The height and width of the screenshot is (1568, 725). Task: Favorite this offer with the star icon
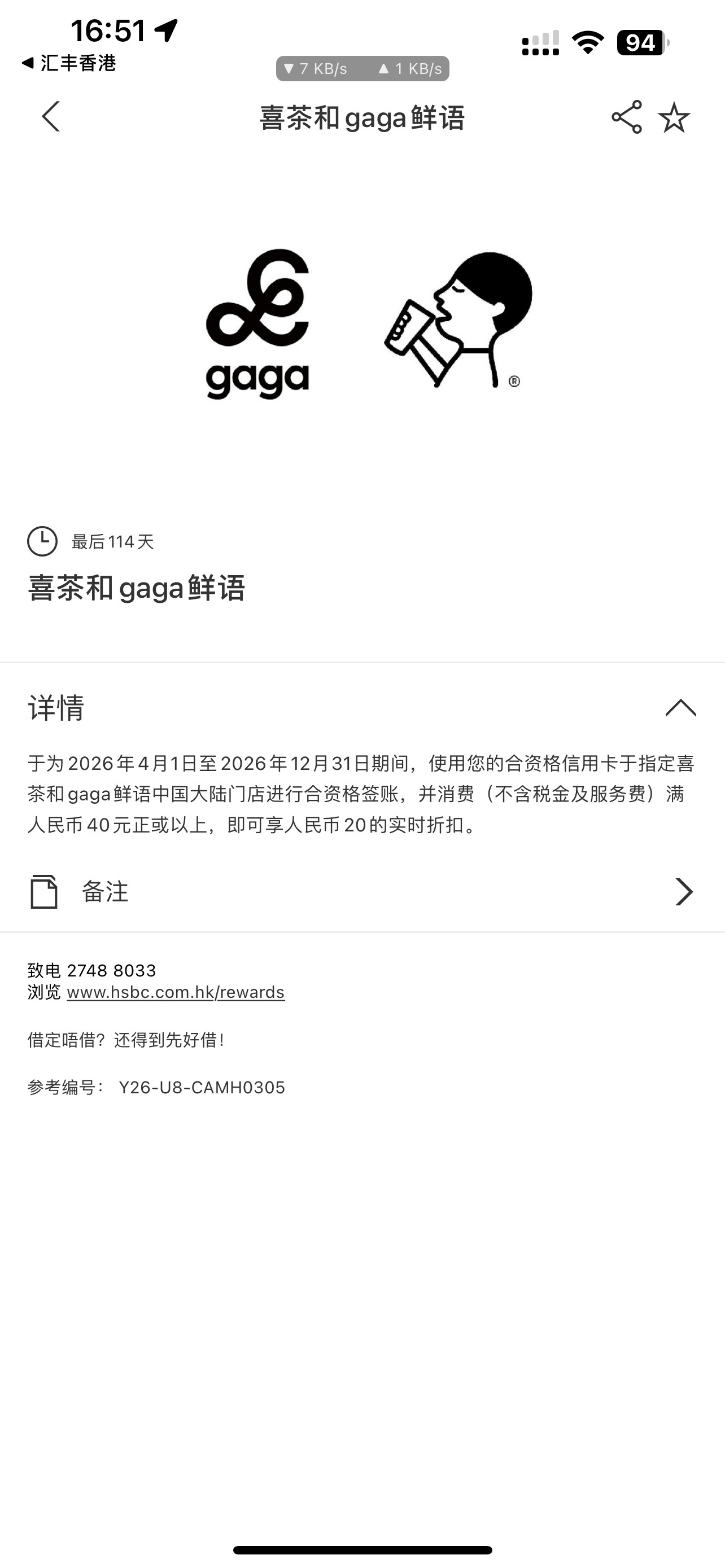tap(674, 117)
